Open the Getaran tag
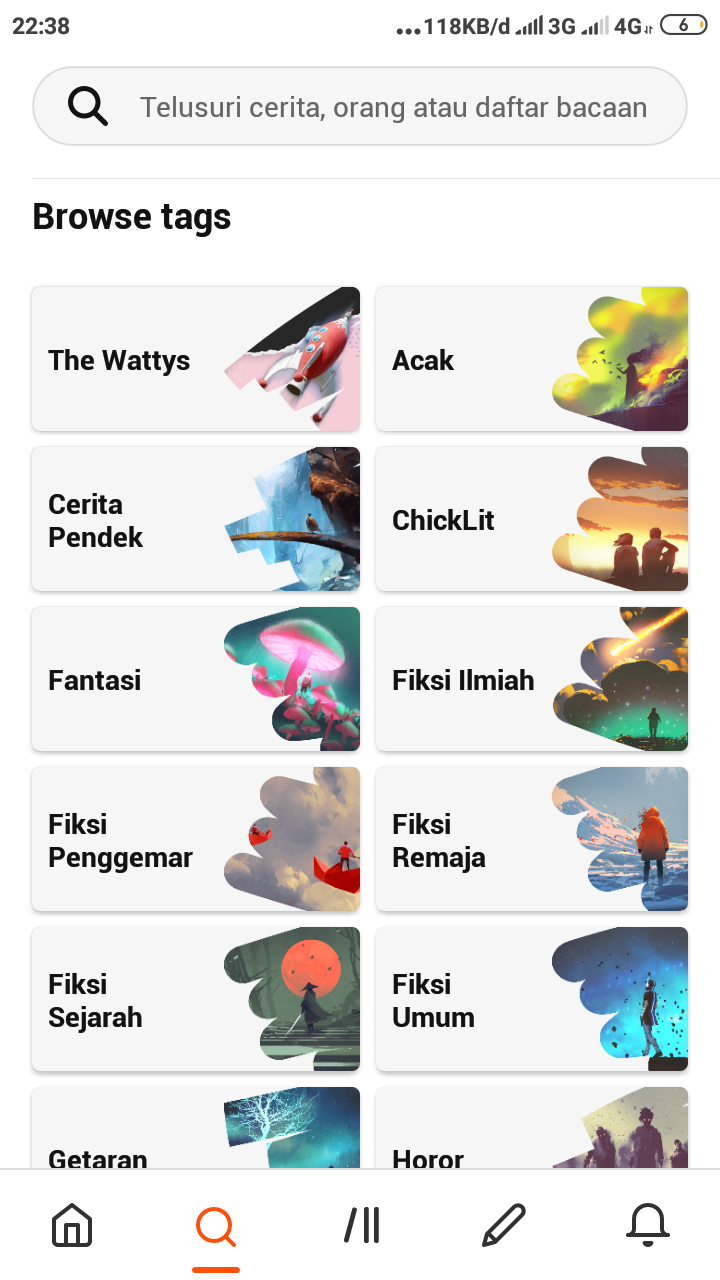Viewport: 720px width, 1280px height. [x=196, y=1130]
